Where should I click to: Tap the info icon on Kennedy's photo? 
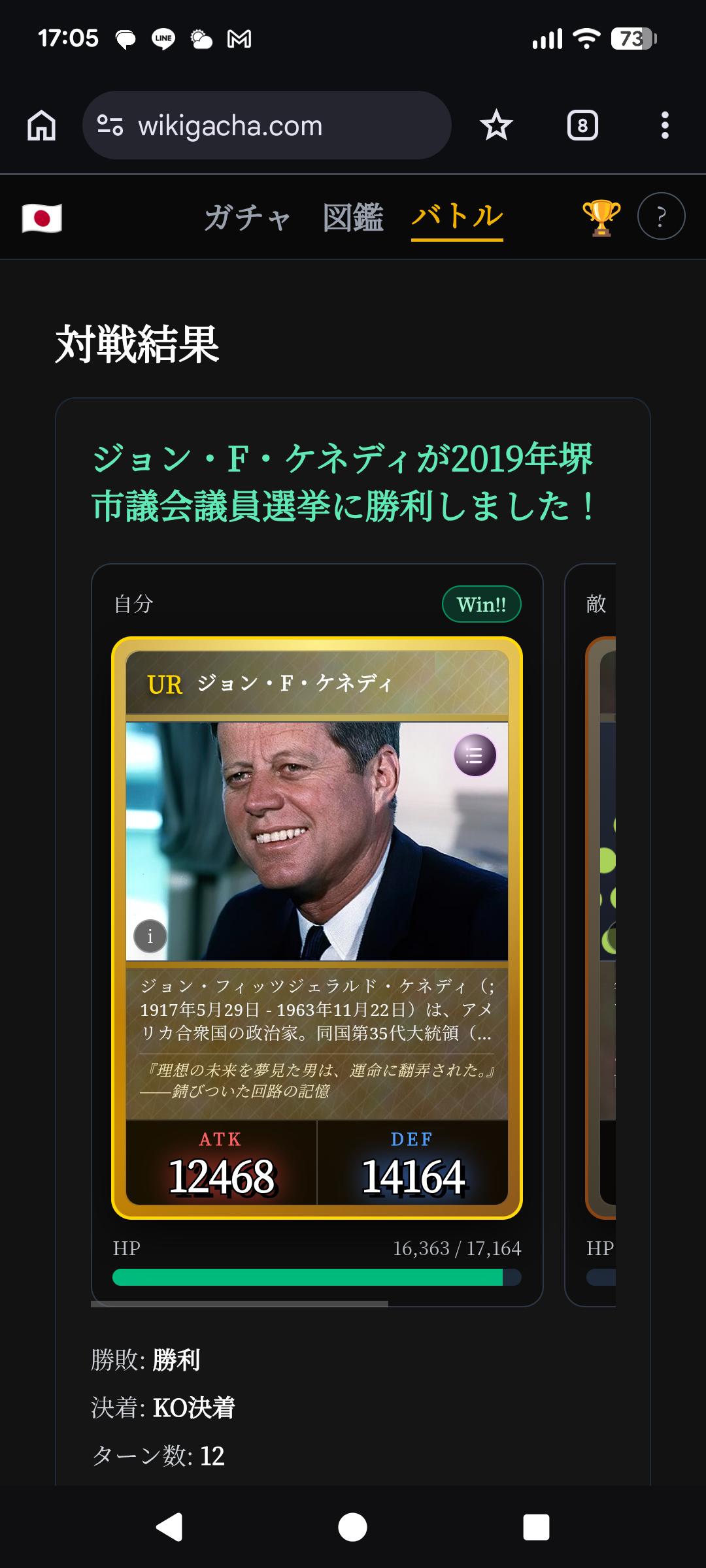tap(150, 936)
